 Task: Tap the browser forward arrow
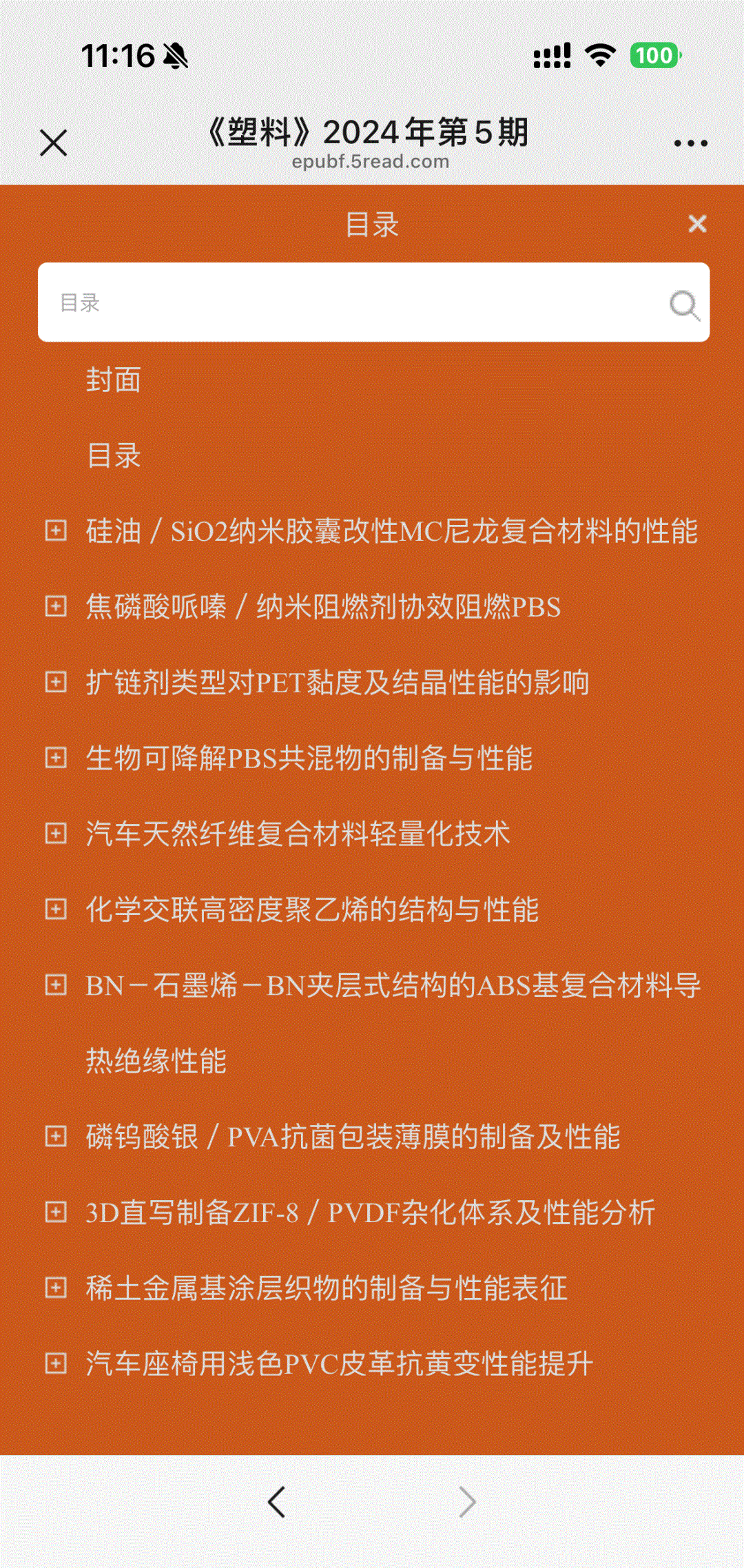pos(467,1503)
